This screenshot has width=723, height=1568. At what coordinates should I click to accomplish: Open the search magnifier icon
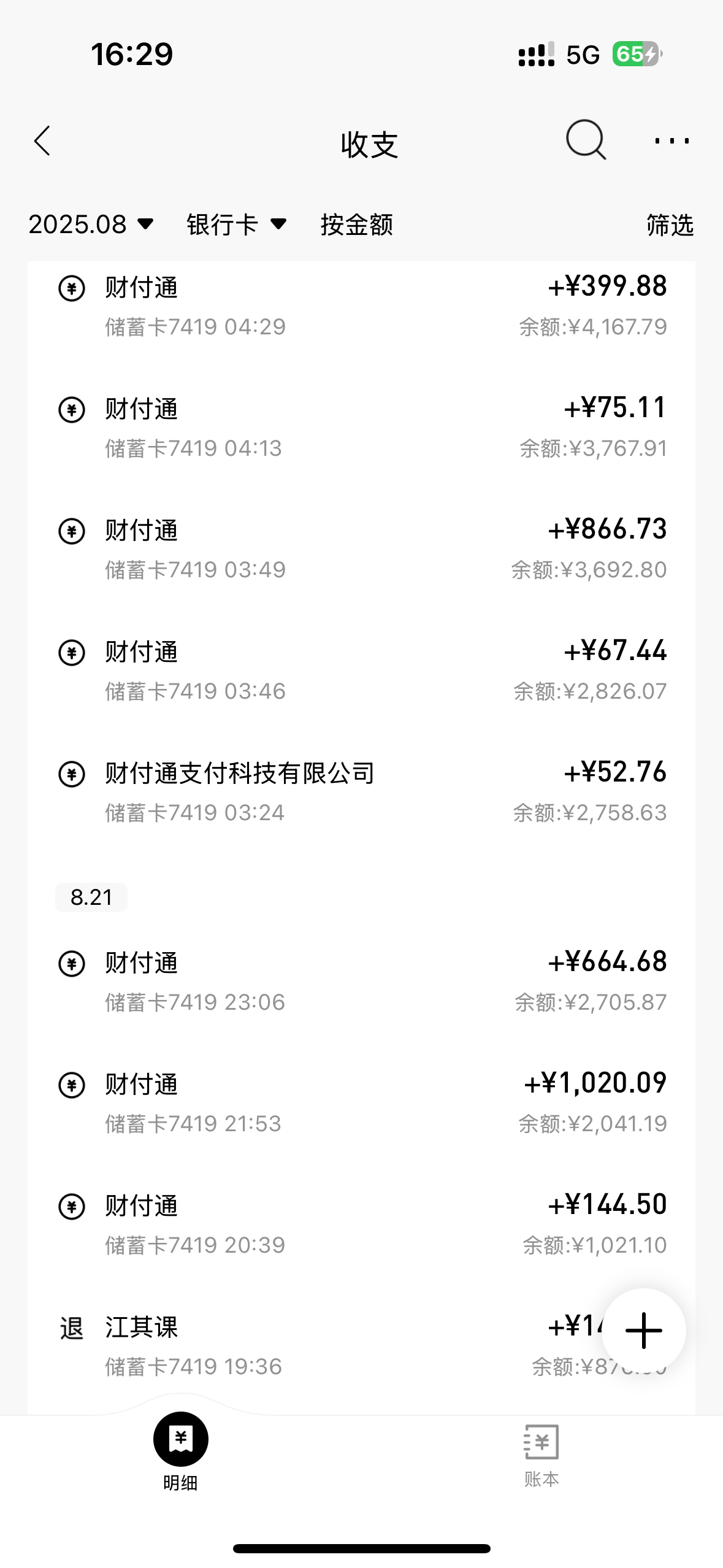(x=586, y=140)
